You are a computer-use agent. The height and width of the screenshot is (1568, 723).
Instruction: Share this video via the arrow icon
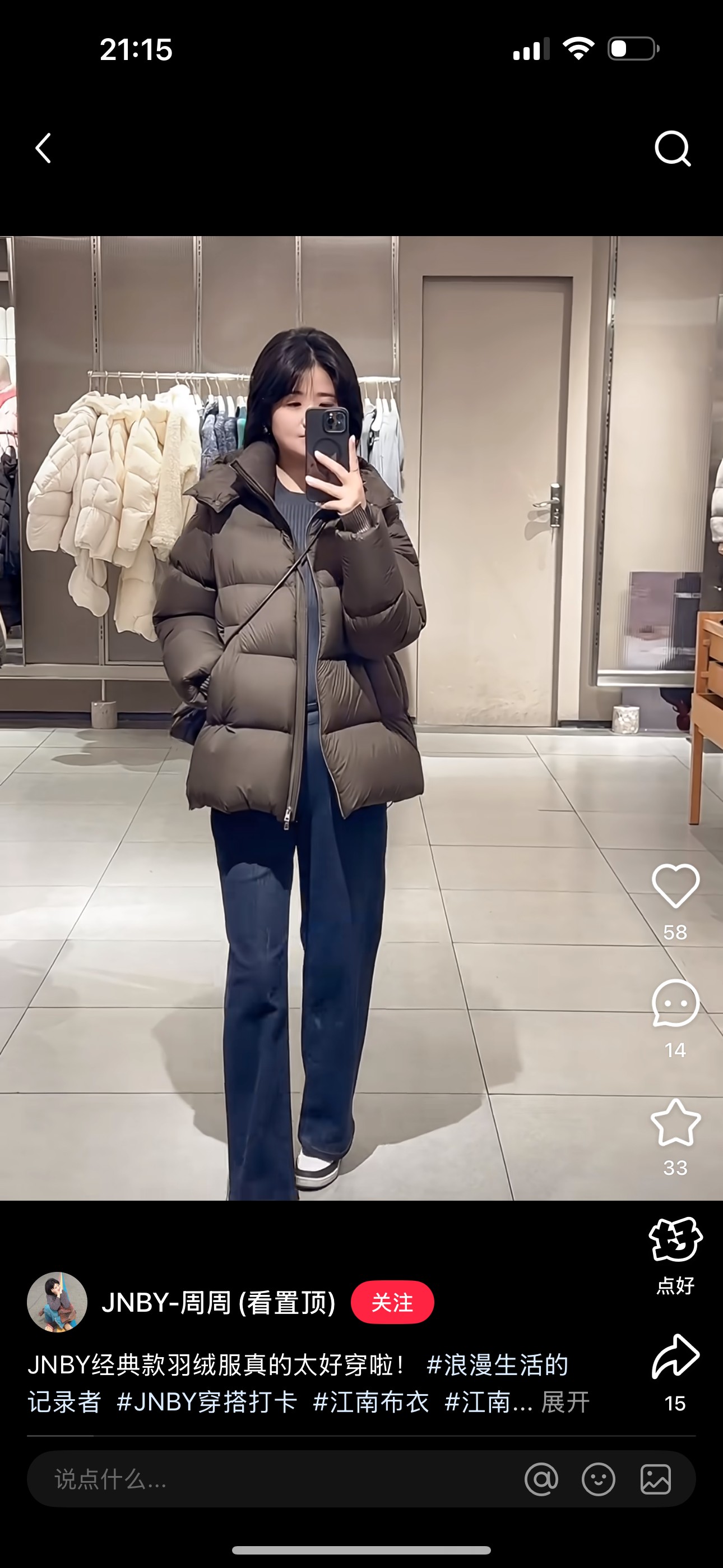click(x=675, y=1356)
